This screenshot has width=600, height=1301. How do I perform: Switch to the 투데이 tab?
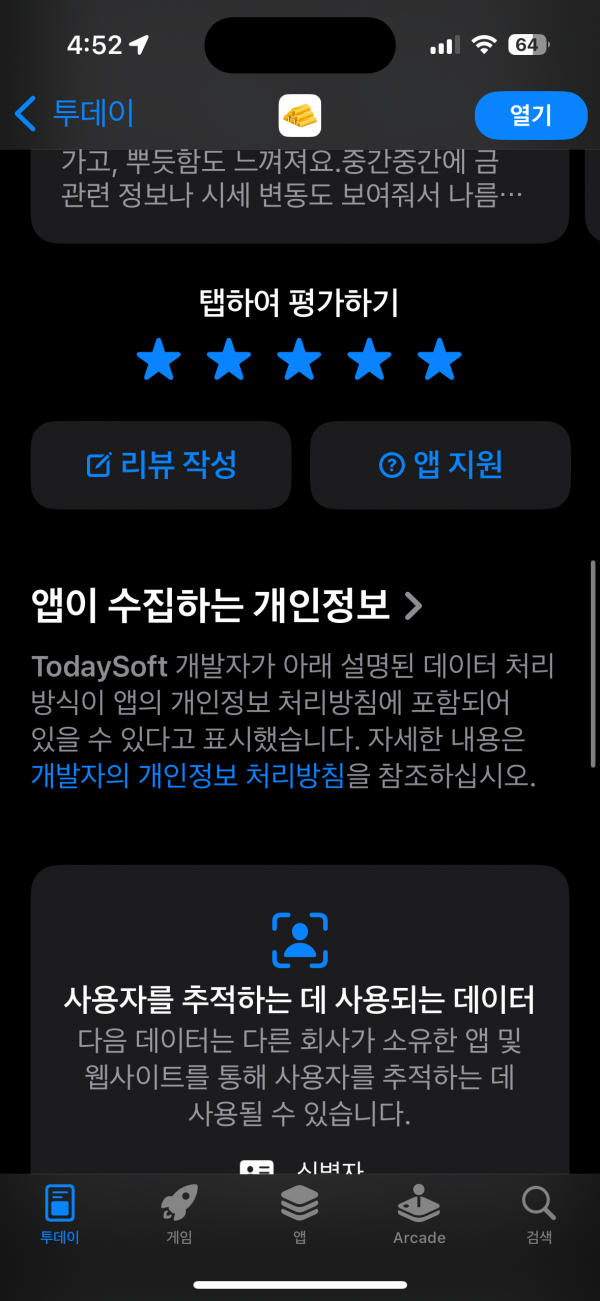point(60,1215)
